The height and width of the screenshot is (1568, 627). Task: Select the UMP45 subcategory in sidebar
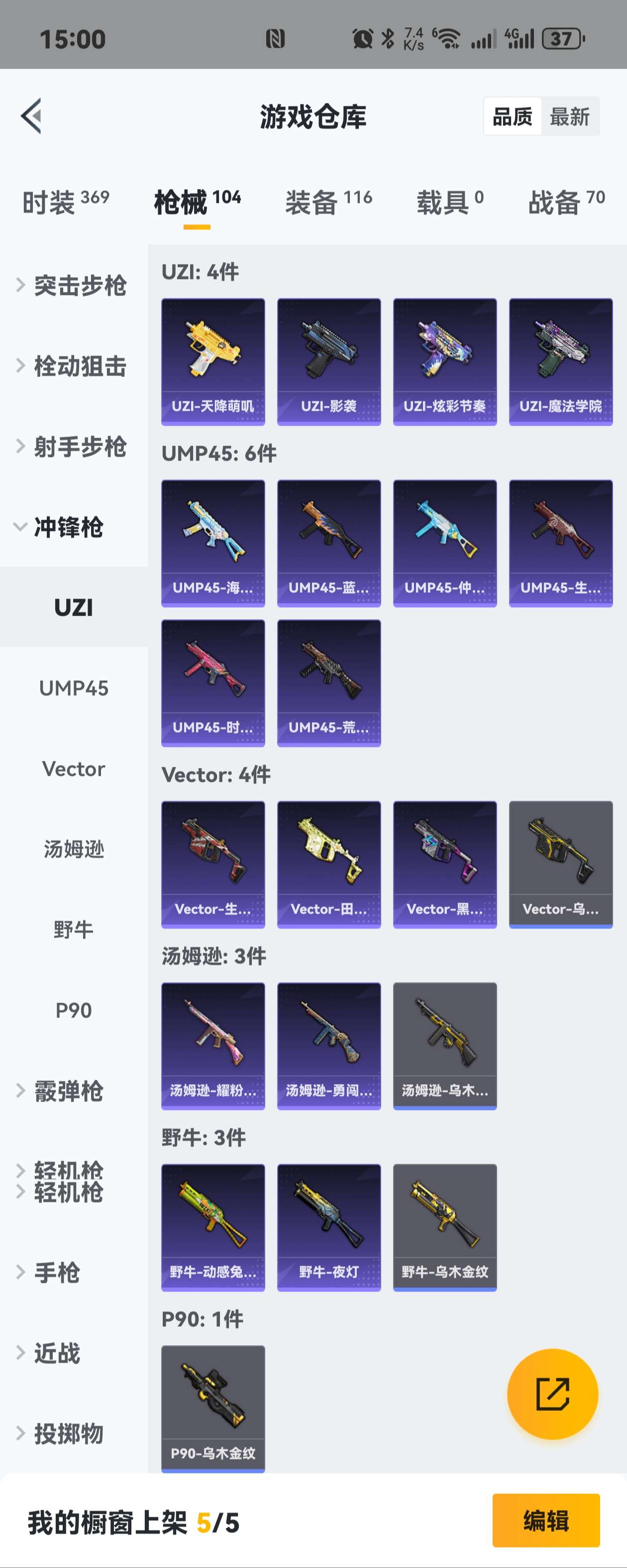74,688
